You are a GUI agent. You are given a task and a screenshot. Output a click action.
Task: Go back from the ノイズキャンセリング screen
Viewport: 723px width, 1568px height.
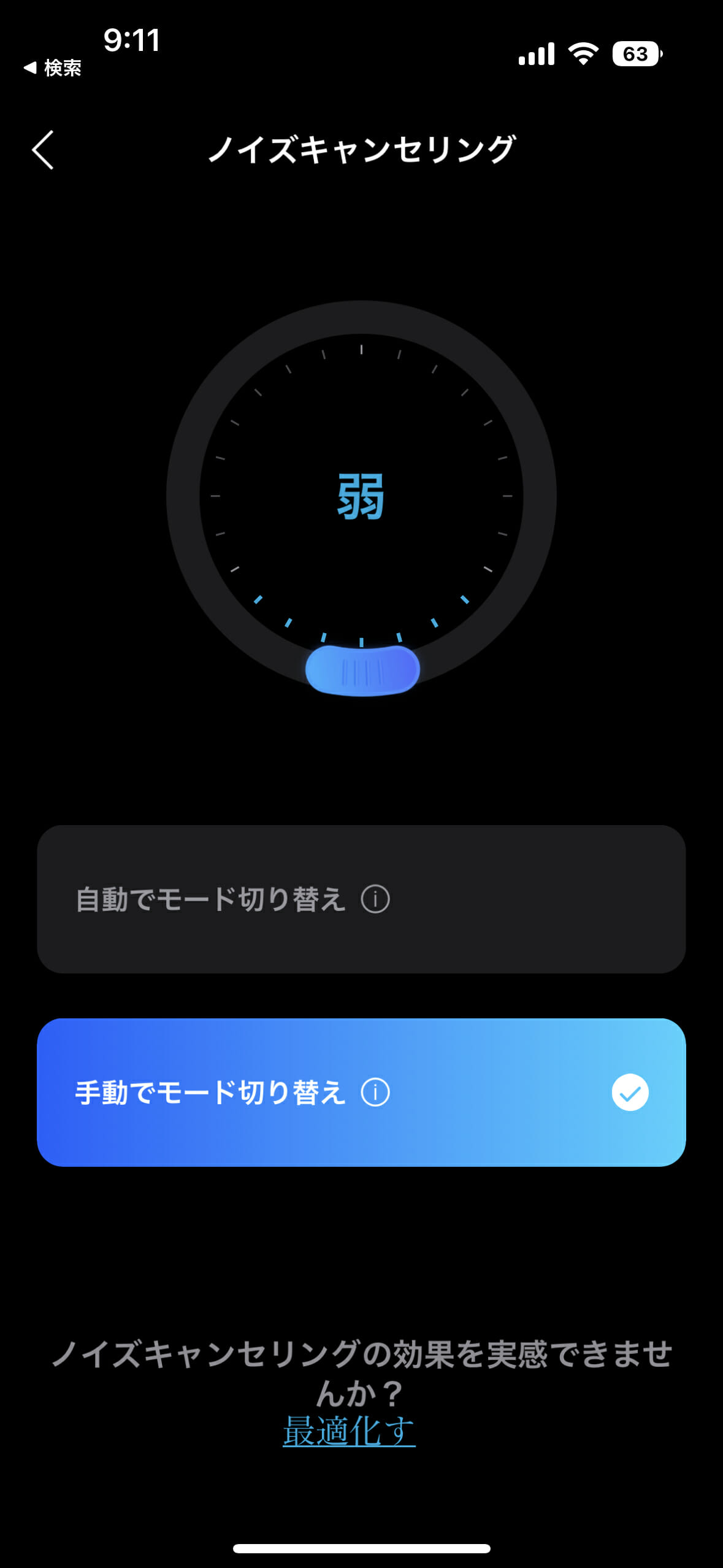tap(43, 150)
